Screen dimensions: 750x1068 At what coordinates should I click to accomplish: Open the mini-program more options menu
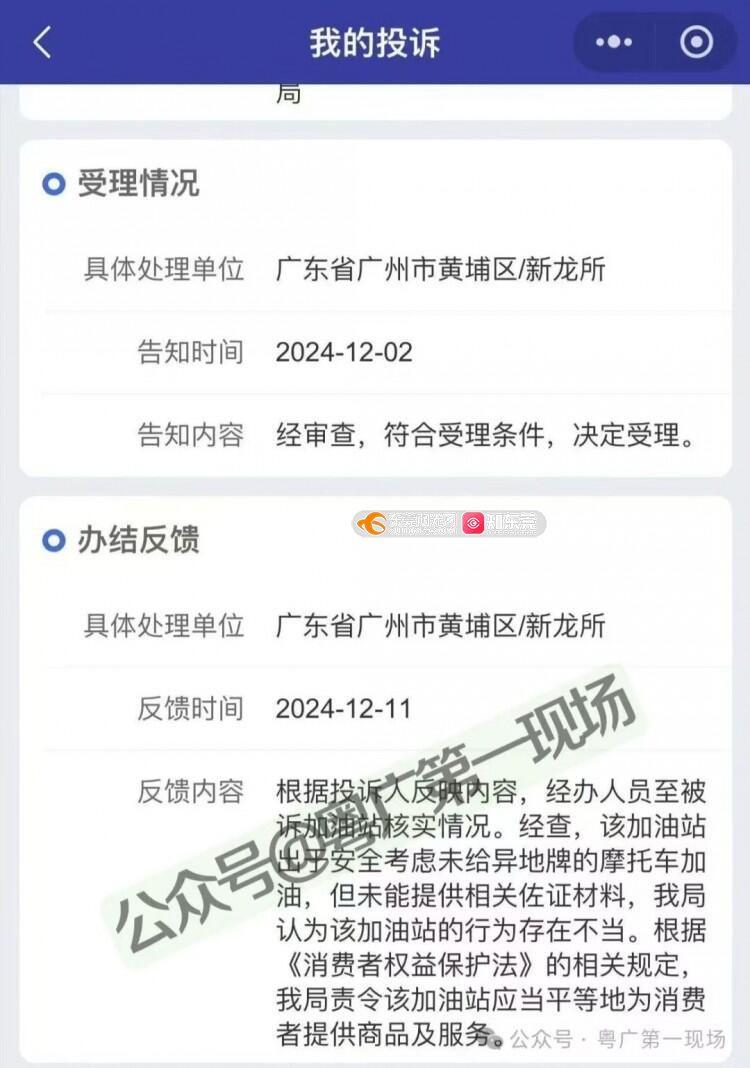(613, 42)
